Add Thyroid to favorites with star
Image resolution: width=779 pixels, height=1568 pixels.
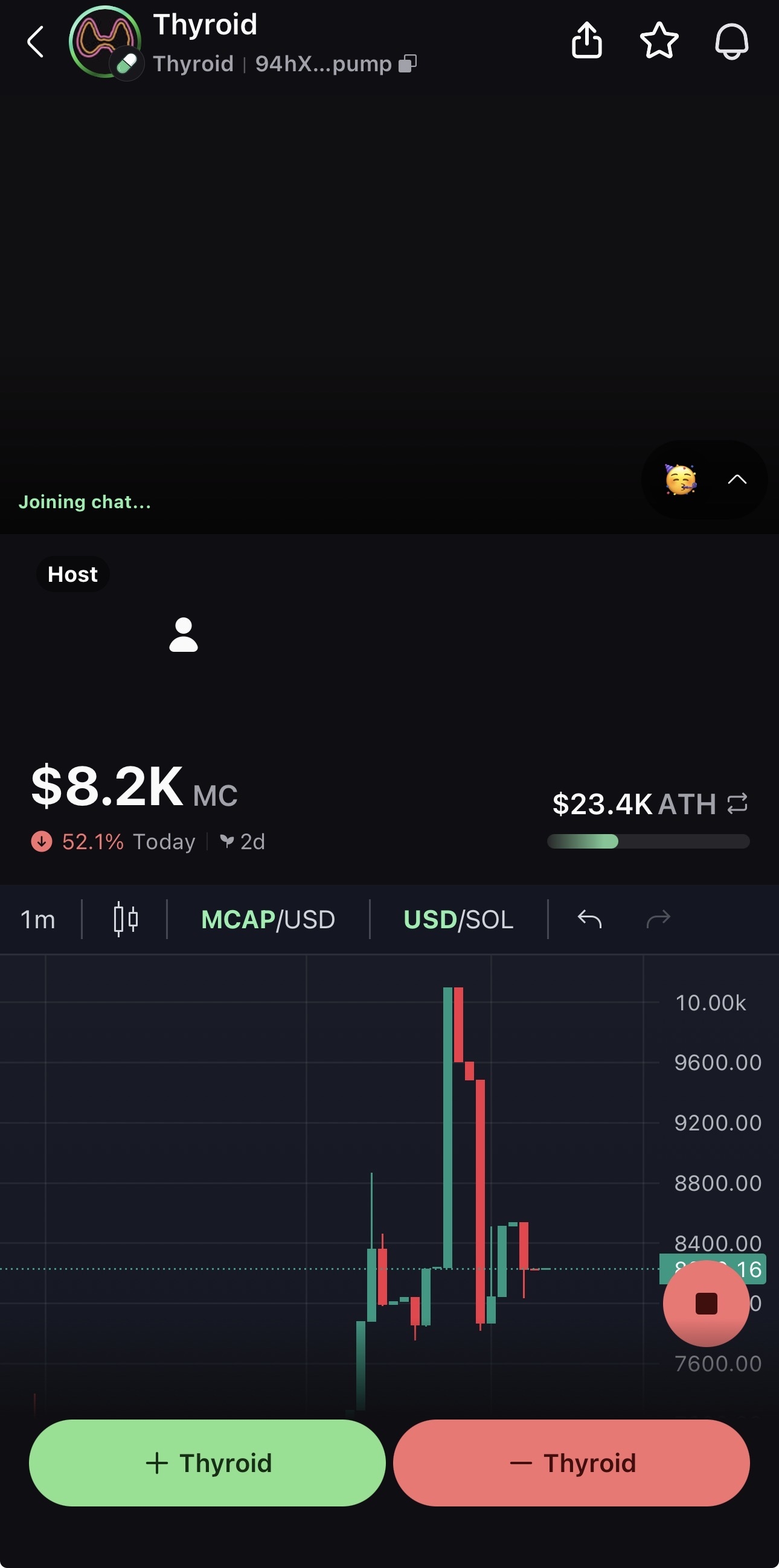[659, 41]
